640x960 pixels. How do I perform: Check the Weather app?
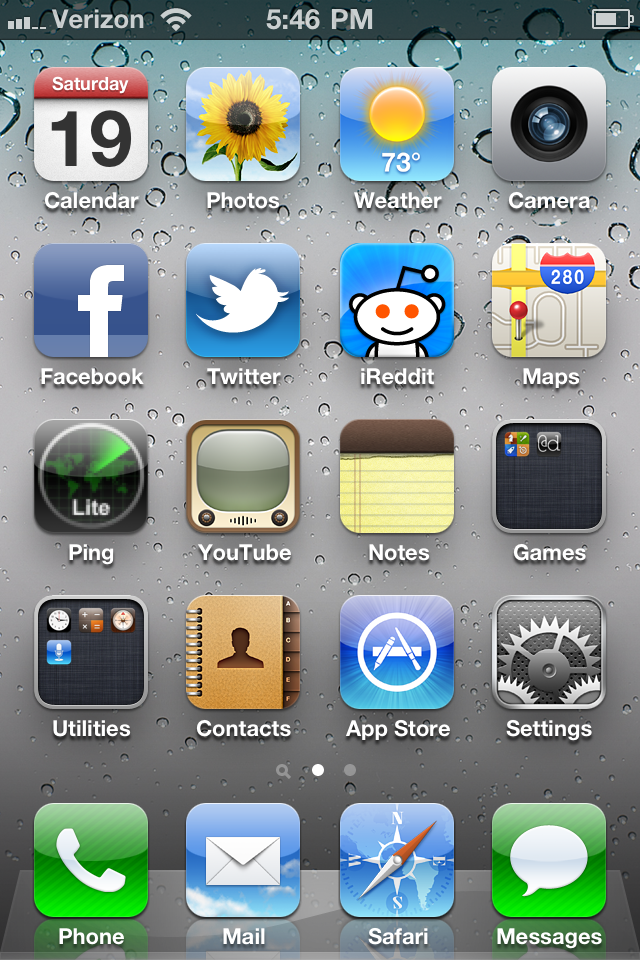397,124
